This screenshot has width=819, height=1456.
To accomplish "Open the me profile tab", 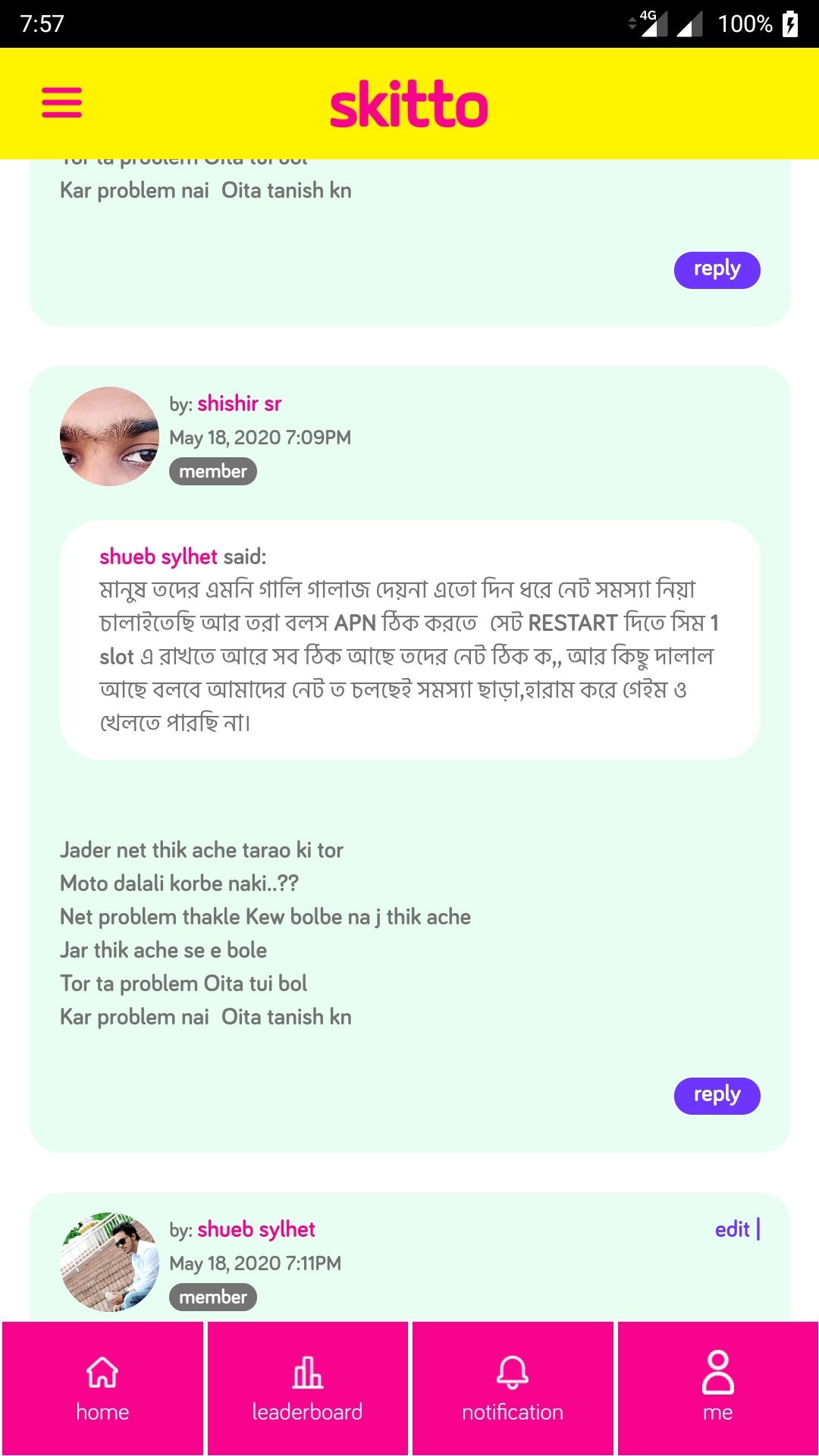I will 717,1389.
